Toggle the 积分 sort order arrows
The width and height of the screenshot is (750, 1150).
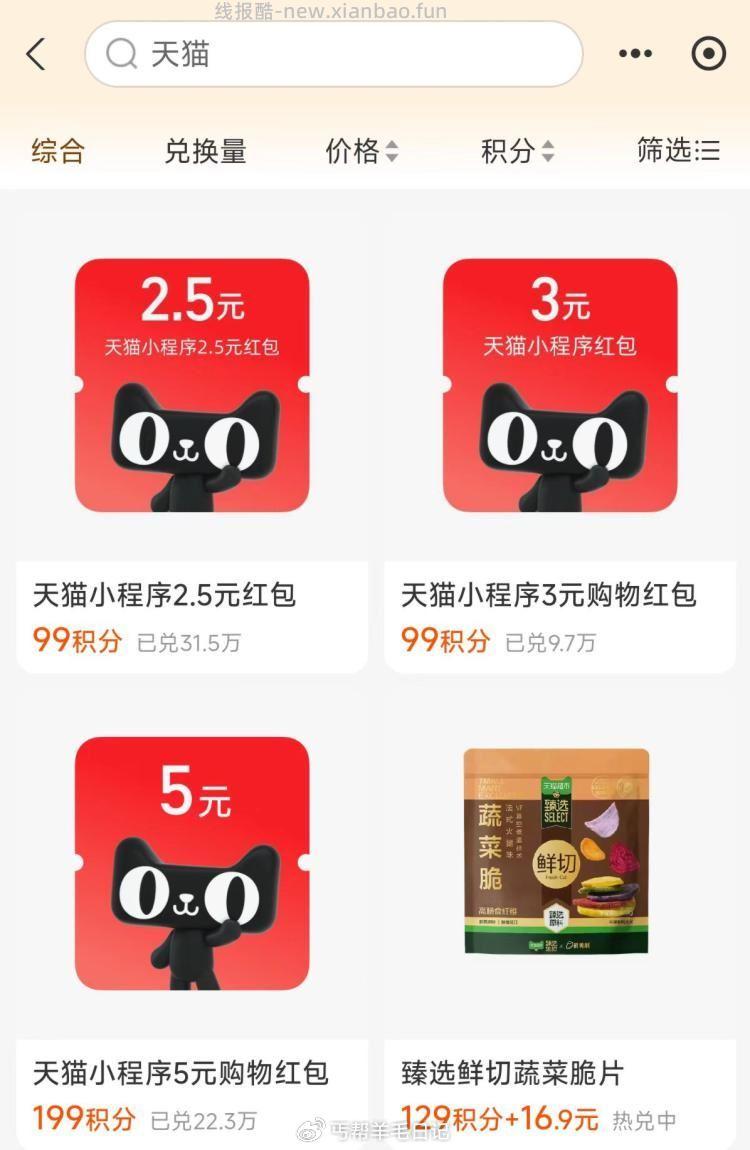pyautogui.click(x=548, y=150)
